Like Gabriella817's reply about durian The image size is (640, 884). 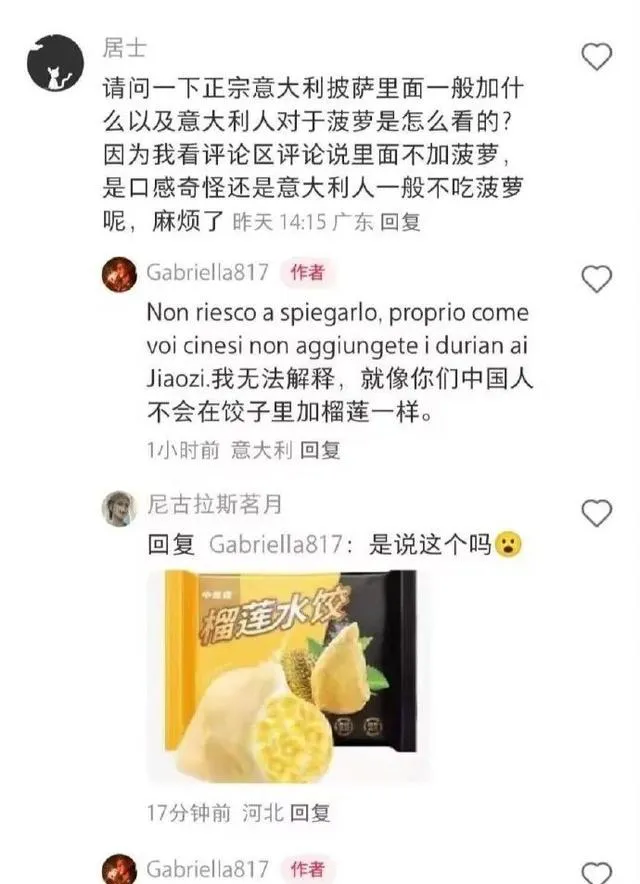click(x=596, y=278)
